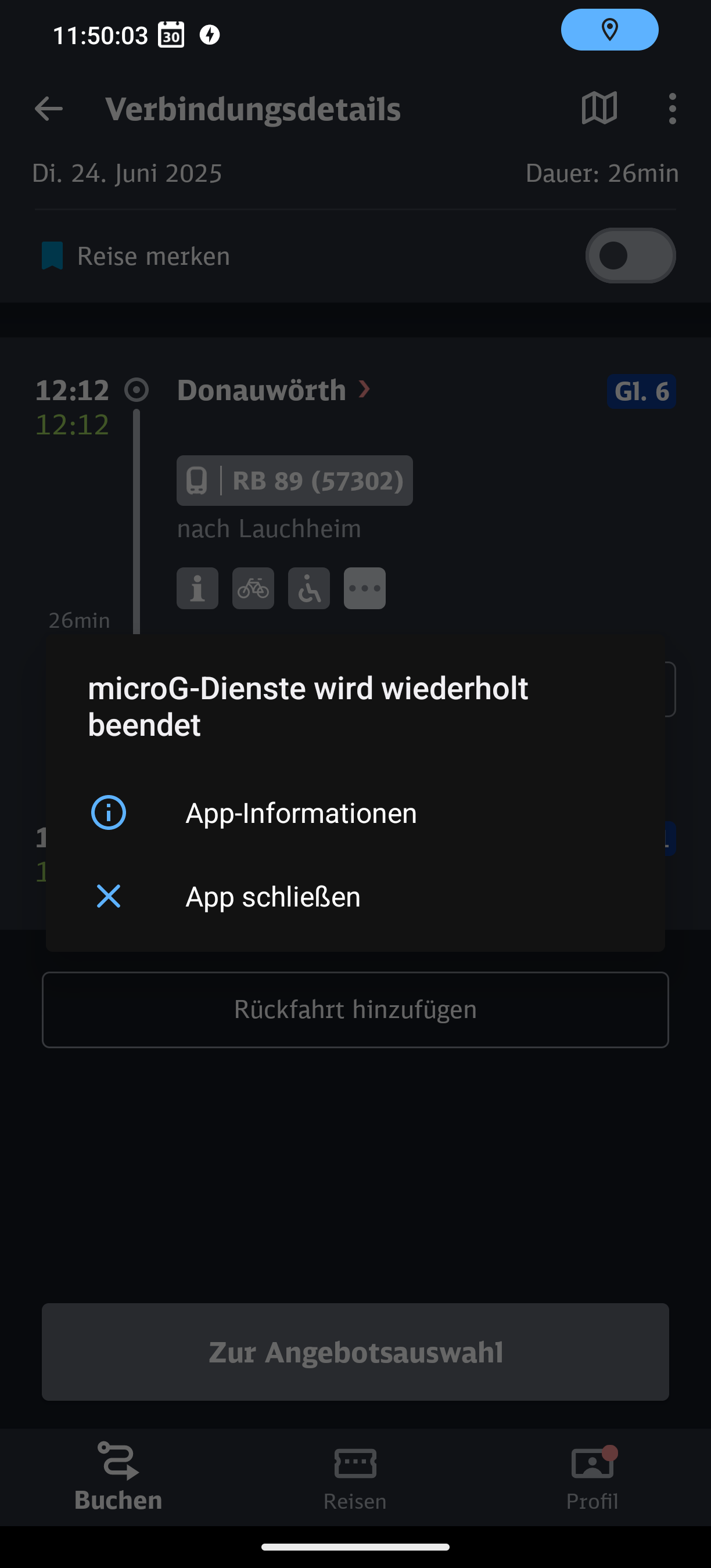Open Donauwörth station details
This screenshot has width=711, height=1568.
click(274, 390)
